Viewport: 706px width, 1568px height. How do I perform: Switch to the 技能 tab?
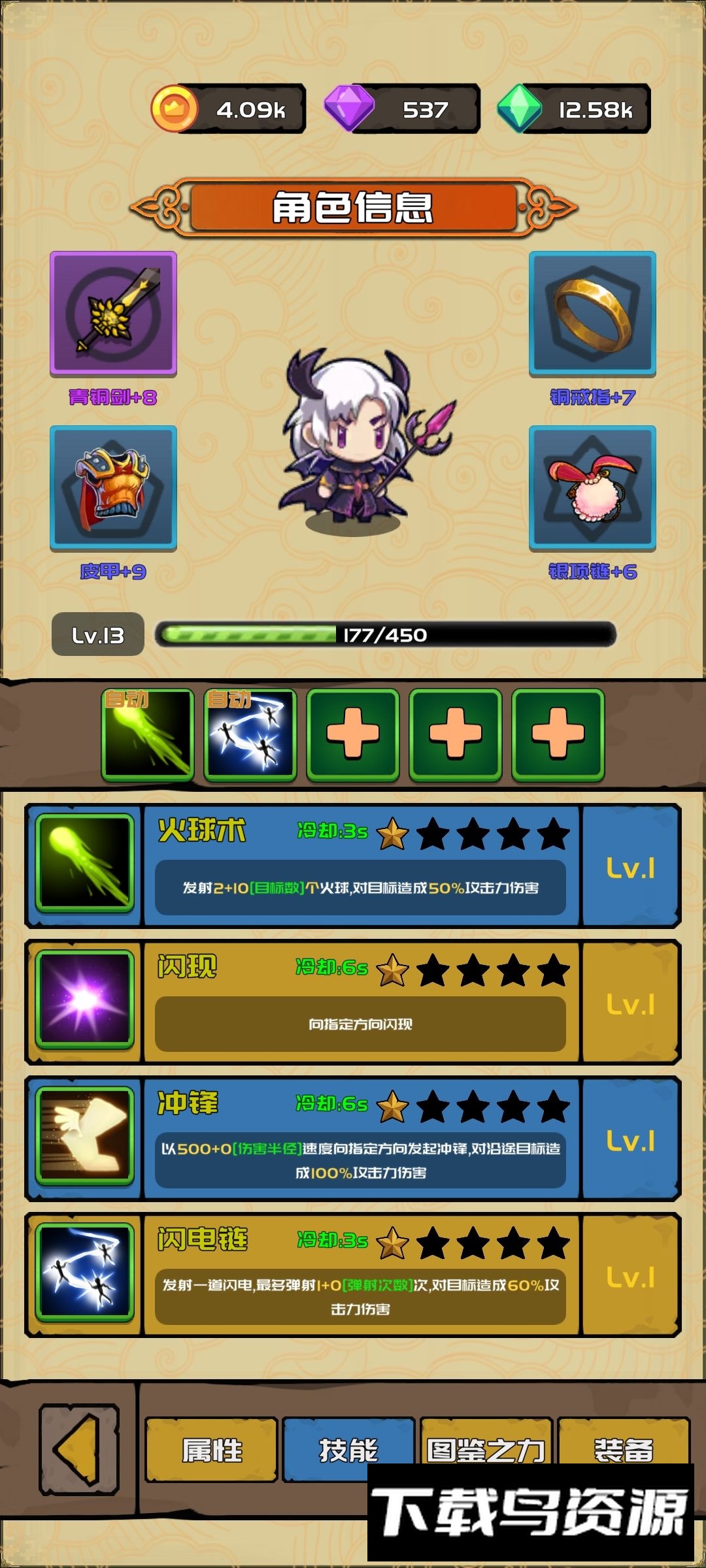(x=348, y=1448)
